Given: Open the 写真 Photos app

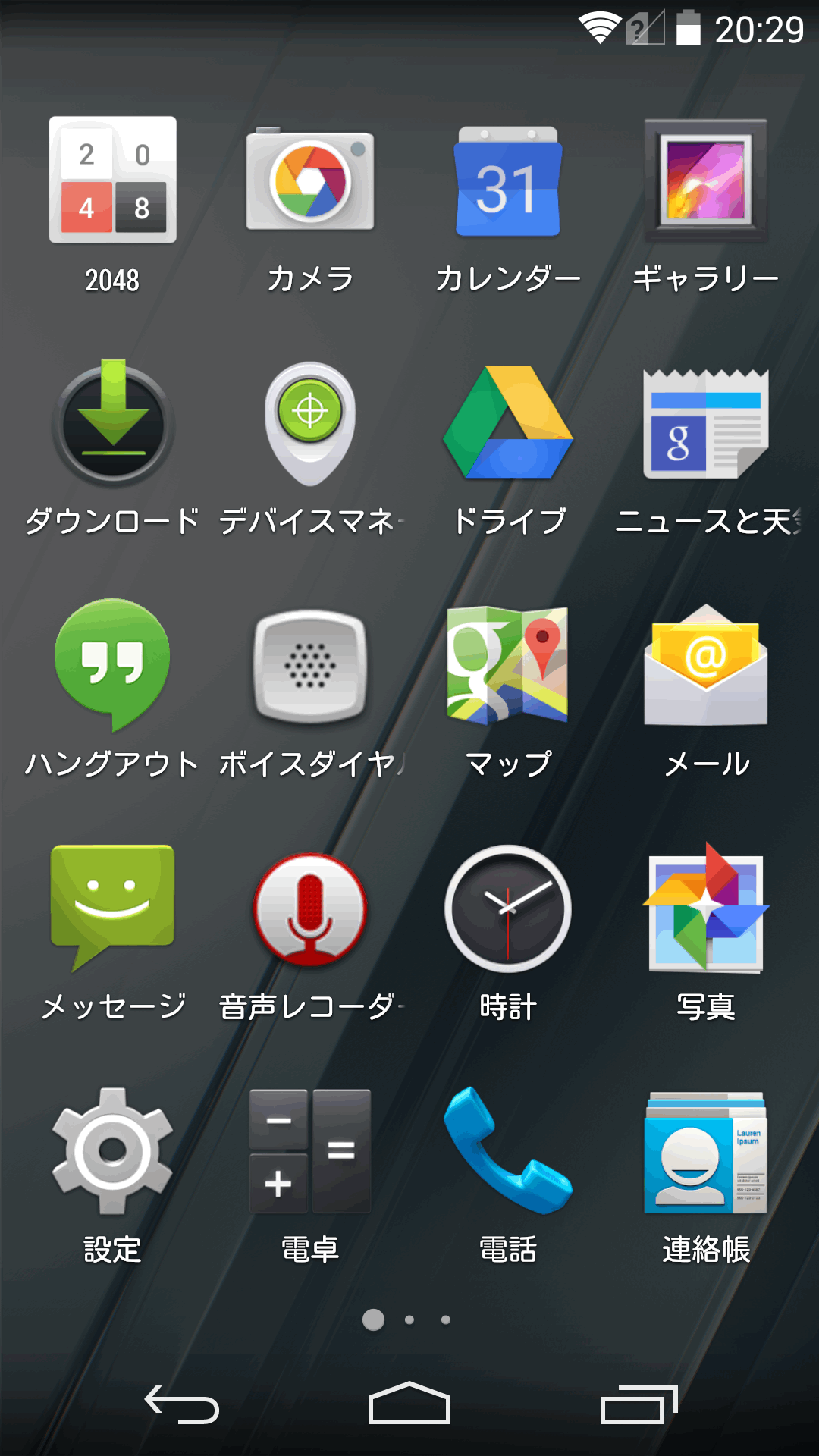Looking at the screenshot, I should click(x=705, y=908).
